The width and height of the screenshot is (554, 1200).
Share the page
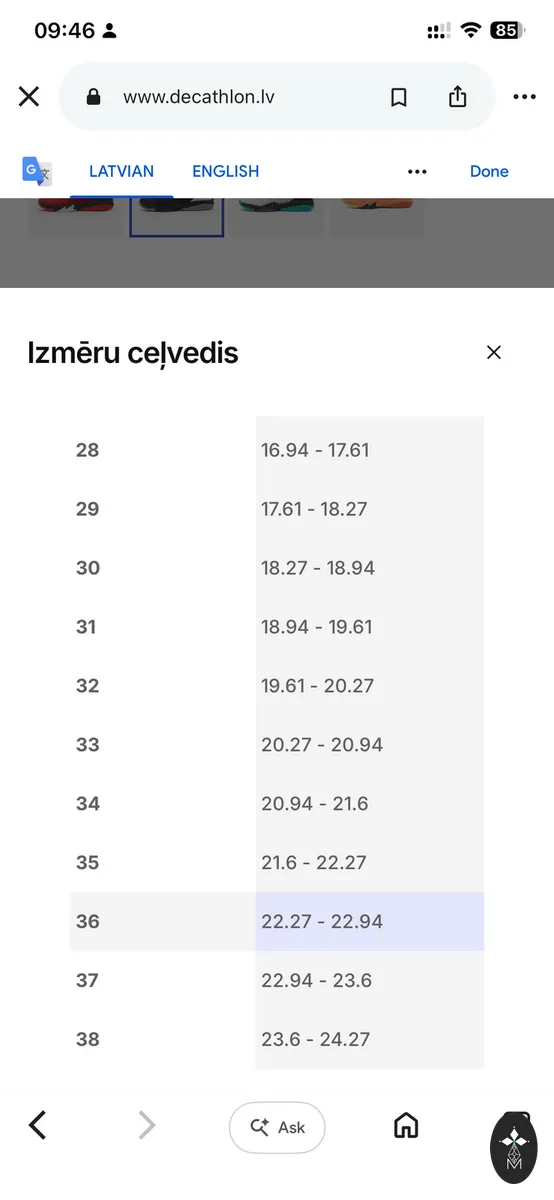pyautogui.click(x=457, y=96)
